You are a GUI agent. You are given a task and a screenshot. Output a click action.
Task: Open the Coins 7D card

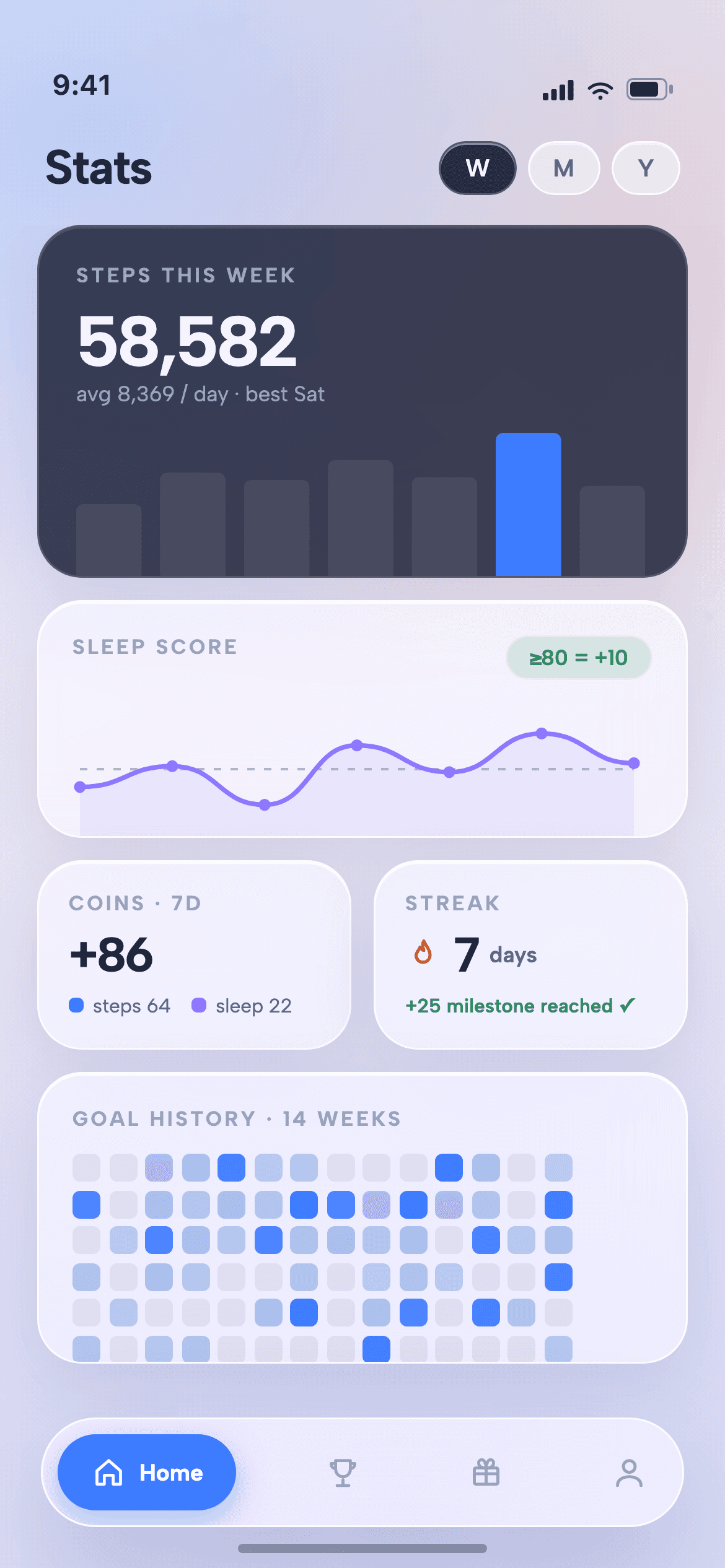click(194, 955)
